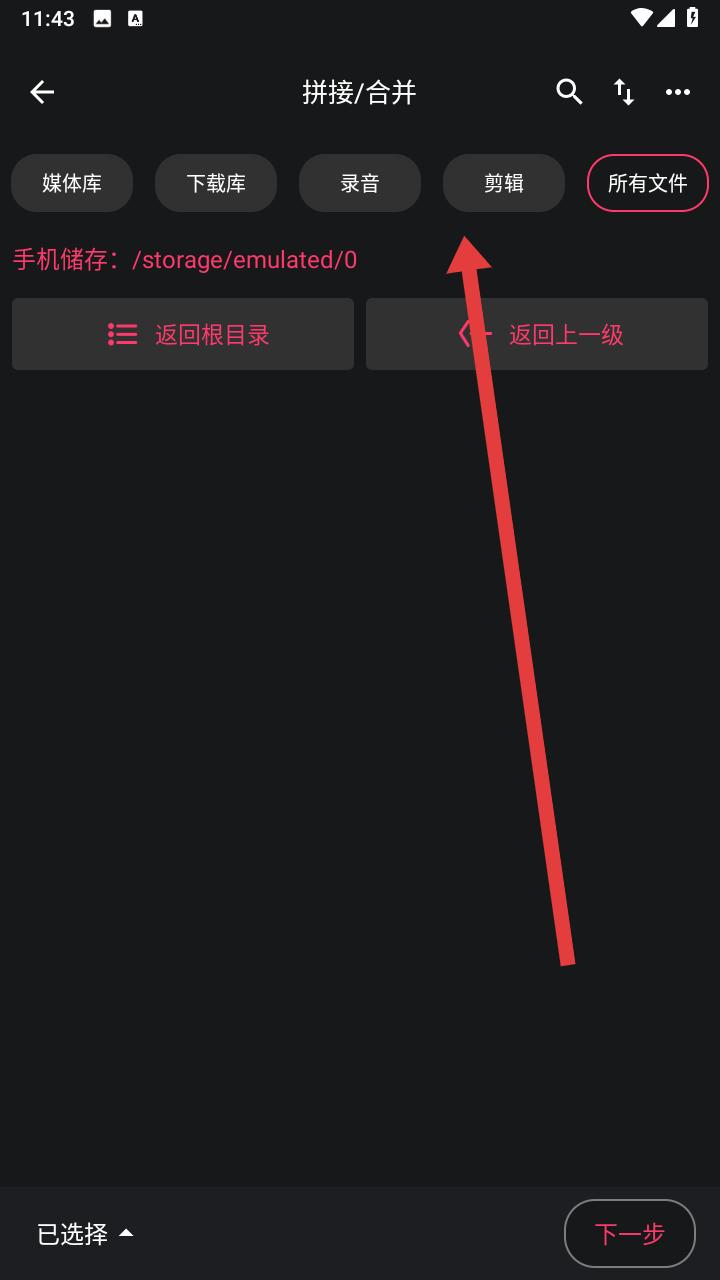Go back with the top-left arrow
This screenshot has height=1280, width=720.
click(42, 92)
